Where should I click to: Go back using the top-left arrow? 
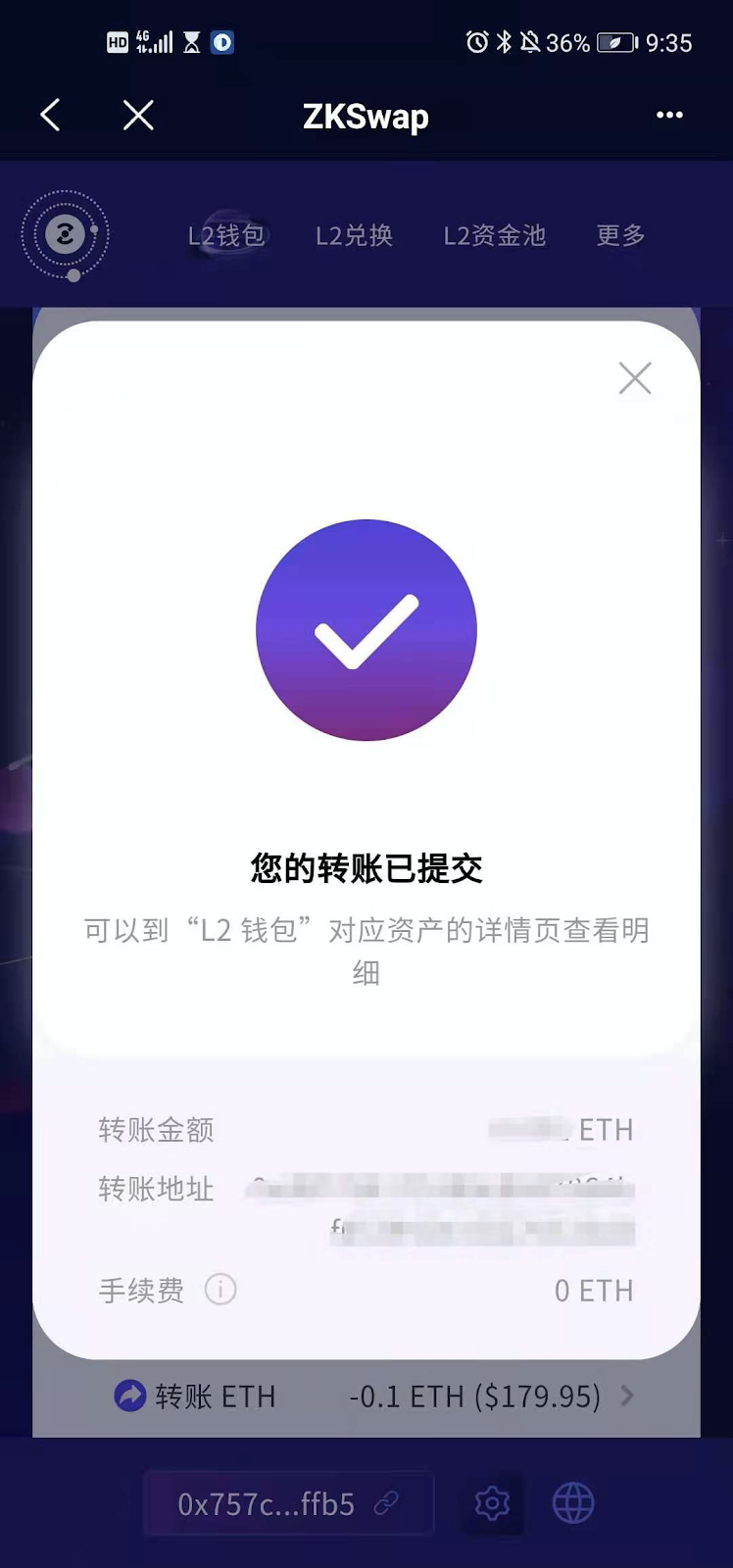pos(51,116)
